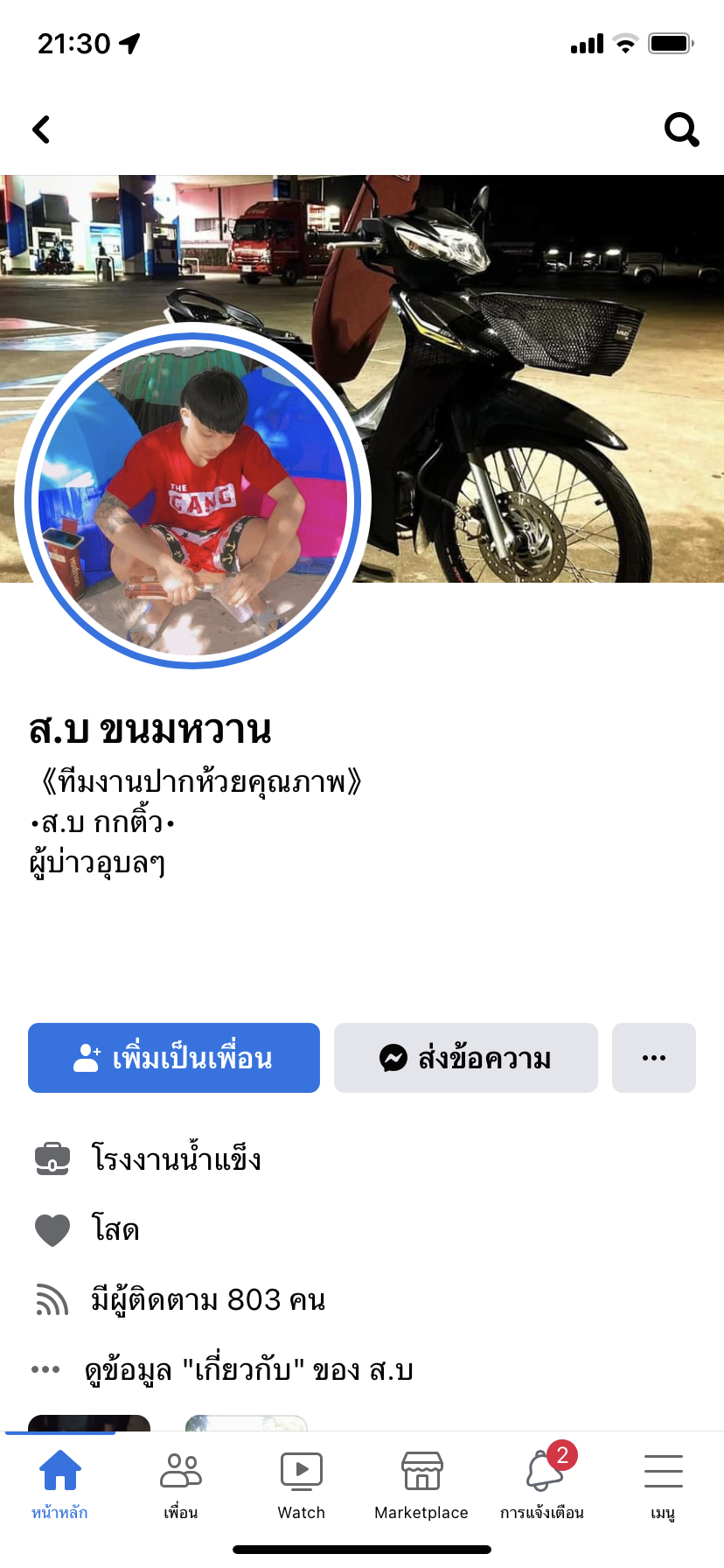The width and height of the screenshot is (724, 1568).
Task: Open the Watch tab
Action: (302, 1483)
